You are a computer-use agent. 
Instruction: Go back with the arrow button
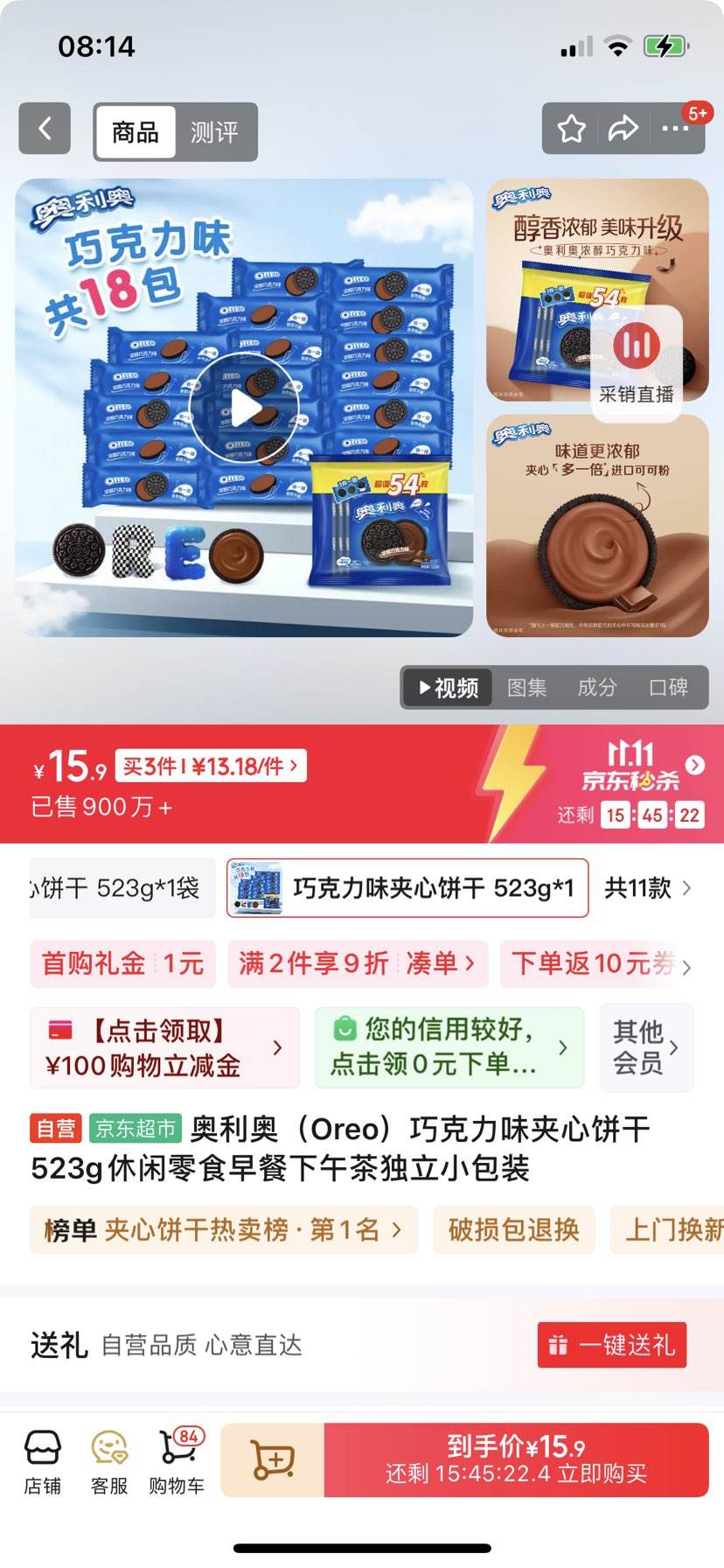click(45, 129)
